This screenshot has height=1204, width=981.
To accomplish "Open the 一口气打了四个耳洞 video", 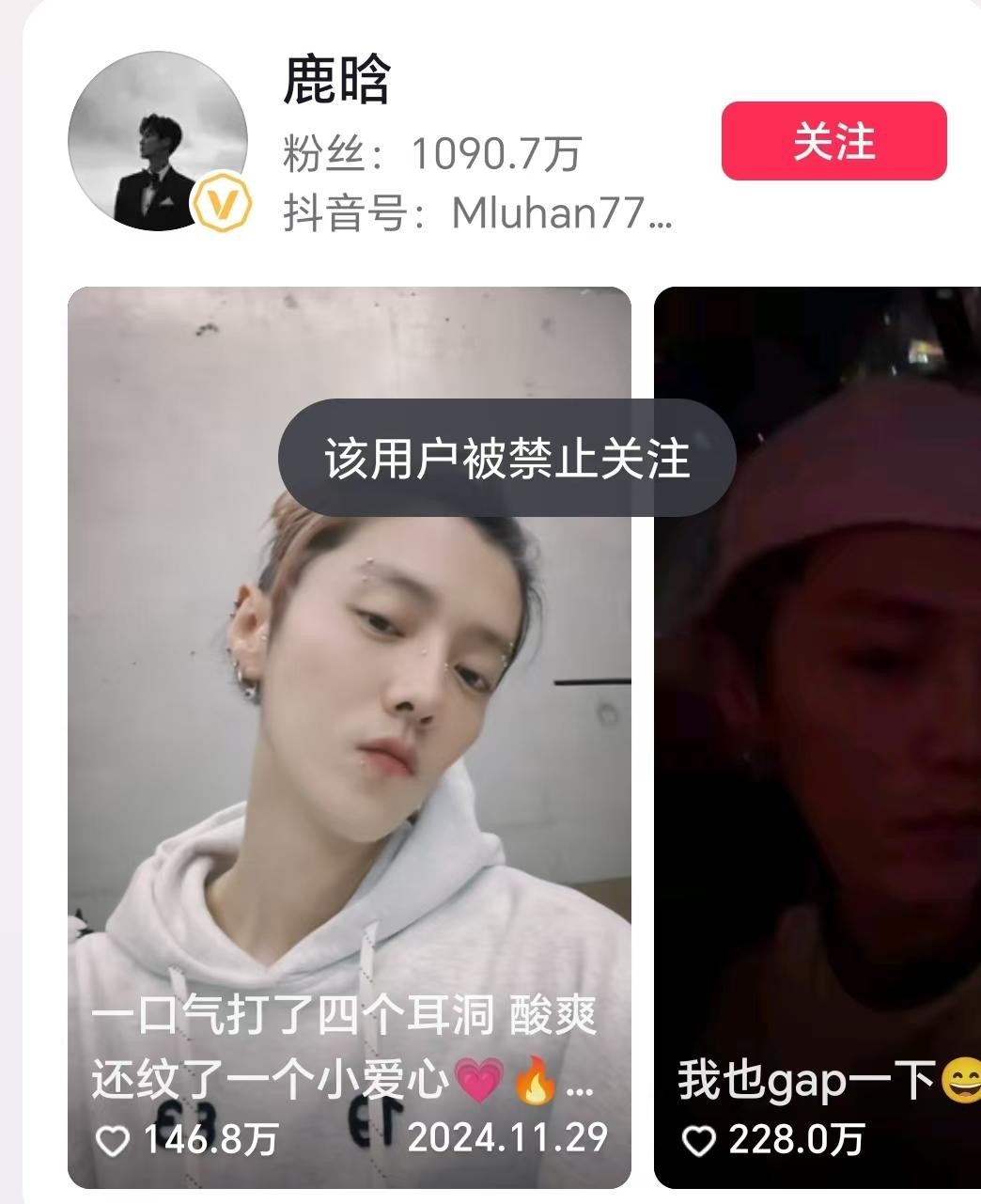I will coord(349,752).
